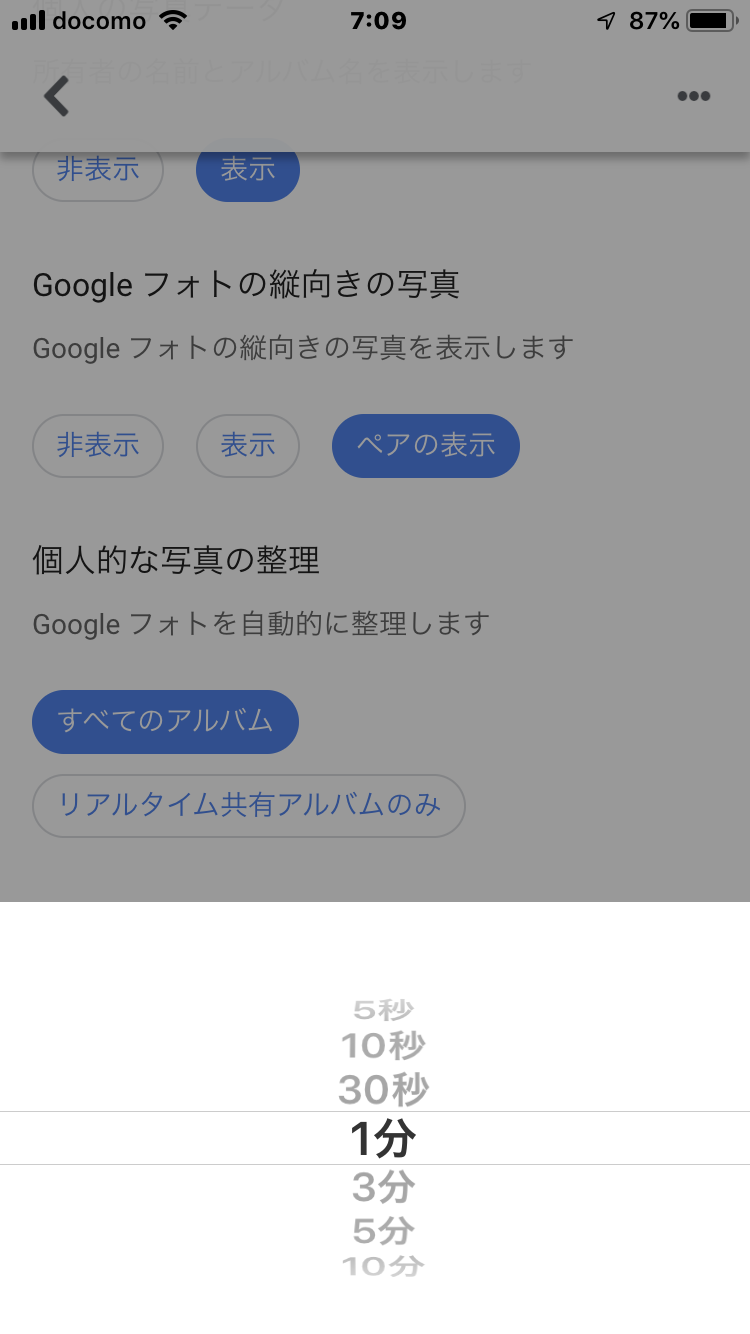
Task: Tap the selected 1分 option
Action: coord(383,1138)
